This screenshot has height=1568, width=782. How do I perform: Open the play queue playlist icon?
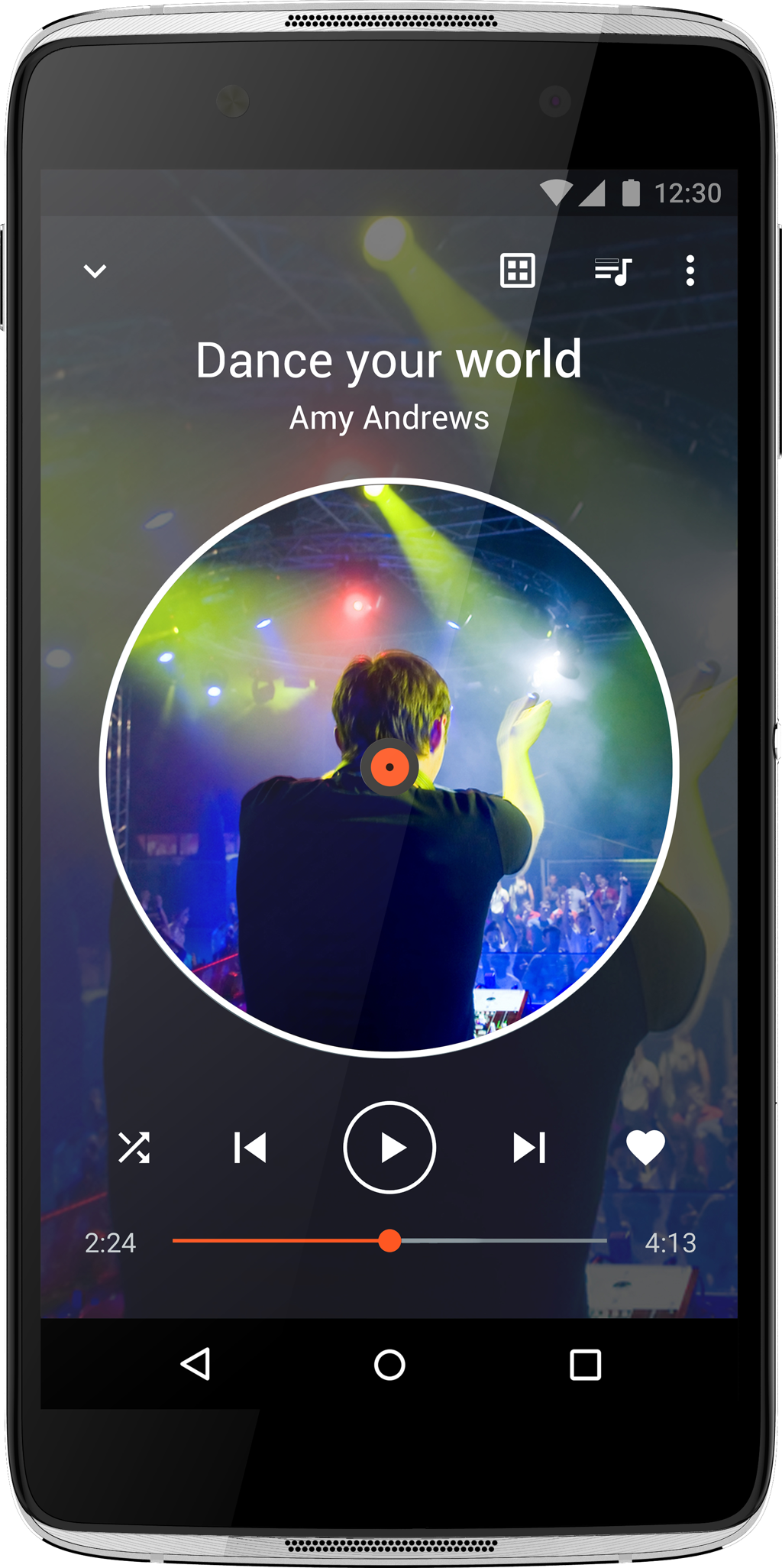pos(612,271)
